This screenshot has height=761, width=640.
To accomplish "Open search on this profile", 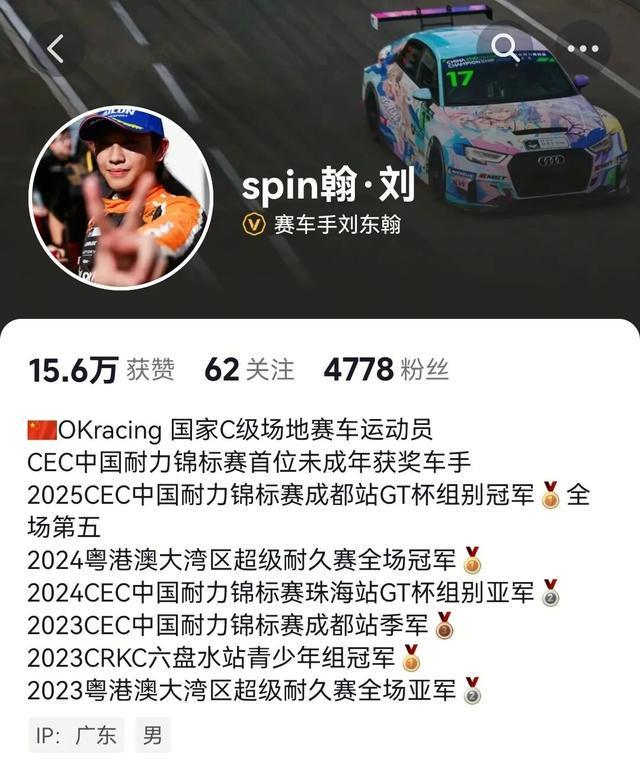I will 504,47.
